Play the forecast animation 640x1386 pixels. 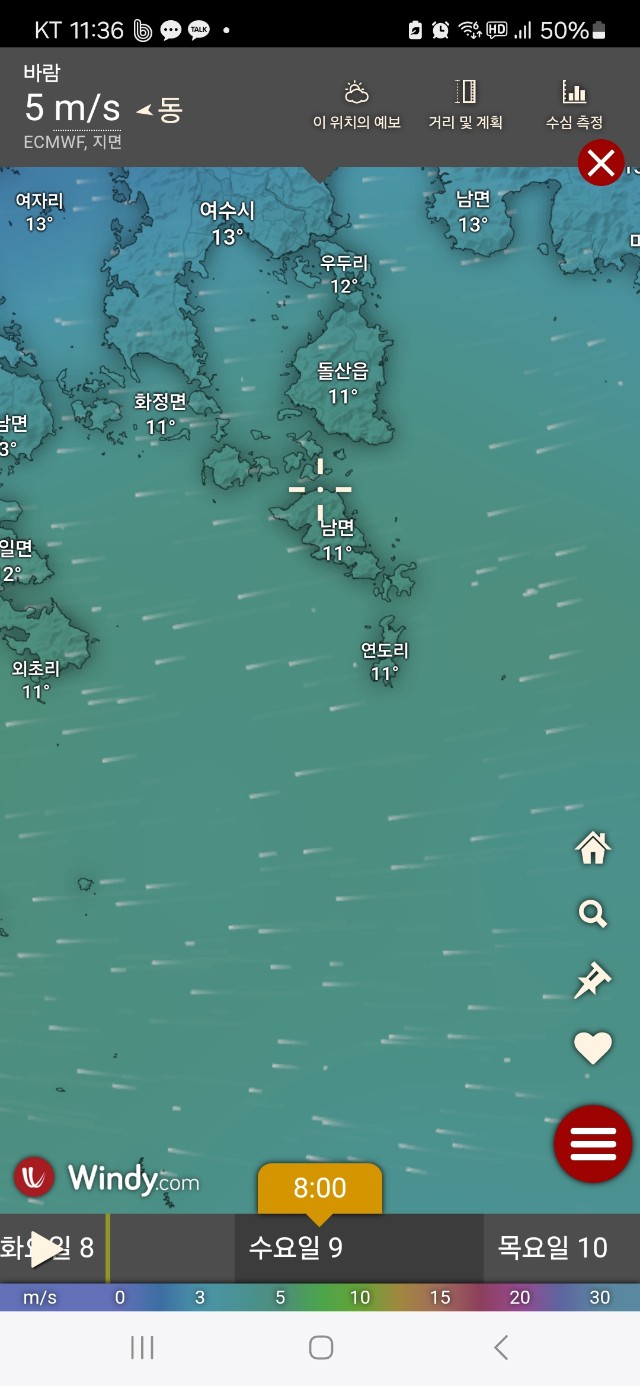[42, 1249]
